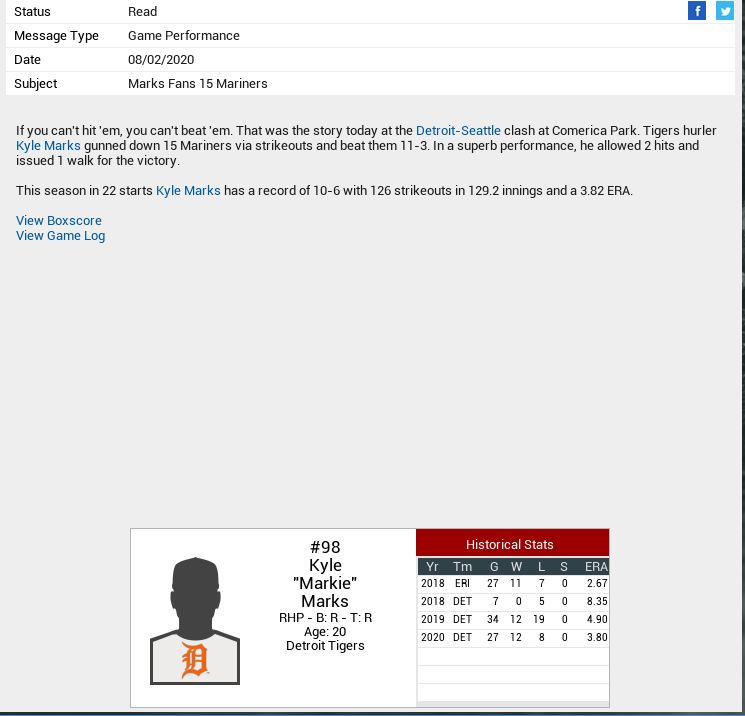Screen dimensions: 745x716
Task: Open the Detroit-Seattle game link
Action: [x=458, y=131]
